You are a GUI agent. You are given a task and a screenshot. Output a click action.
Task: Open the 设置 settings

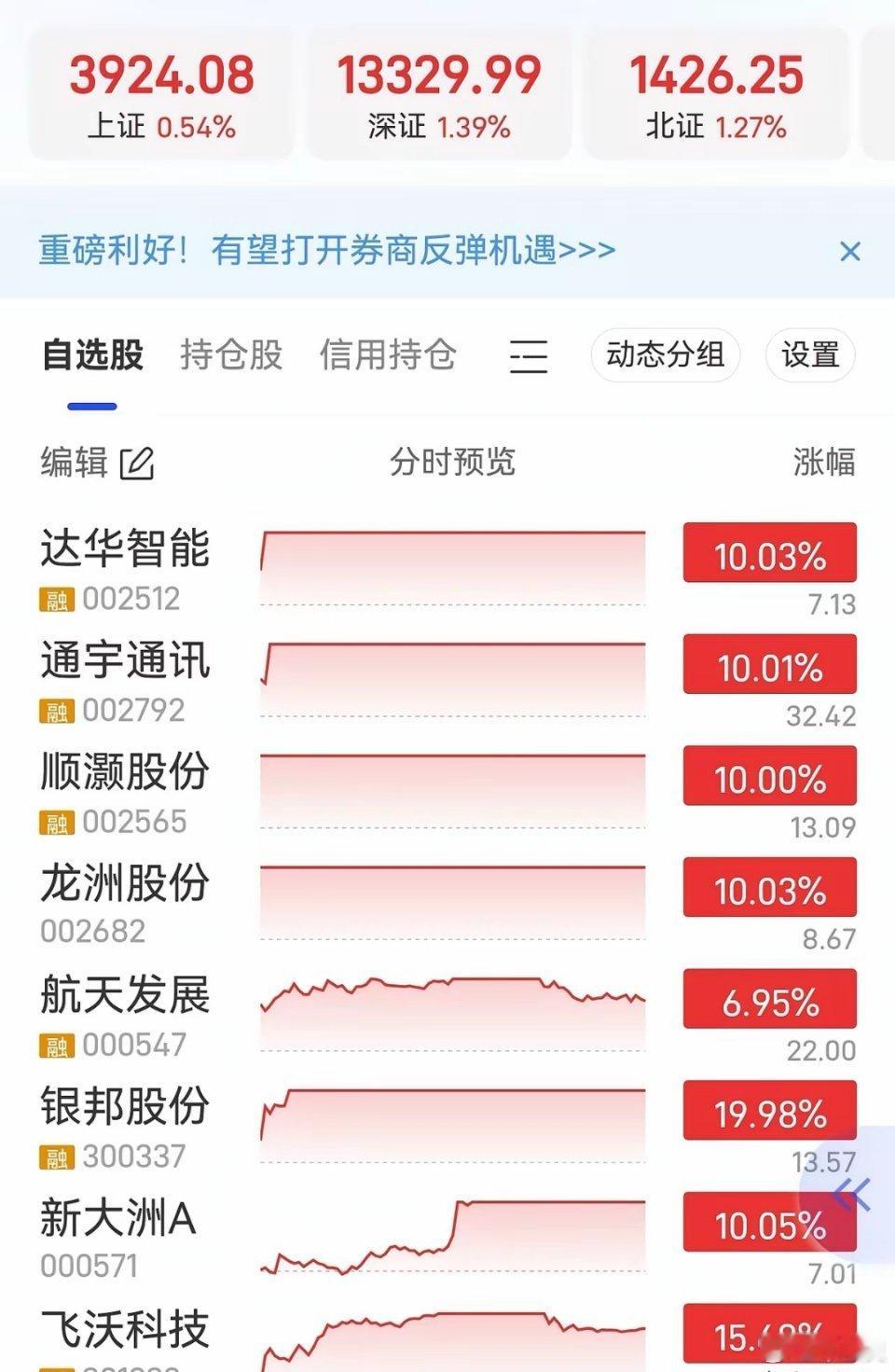tap(809, 355)
